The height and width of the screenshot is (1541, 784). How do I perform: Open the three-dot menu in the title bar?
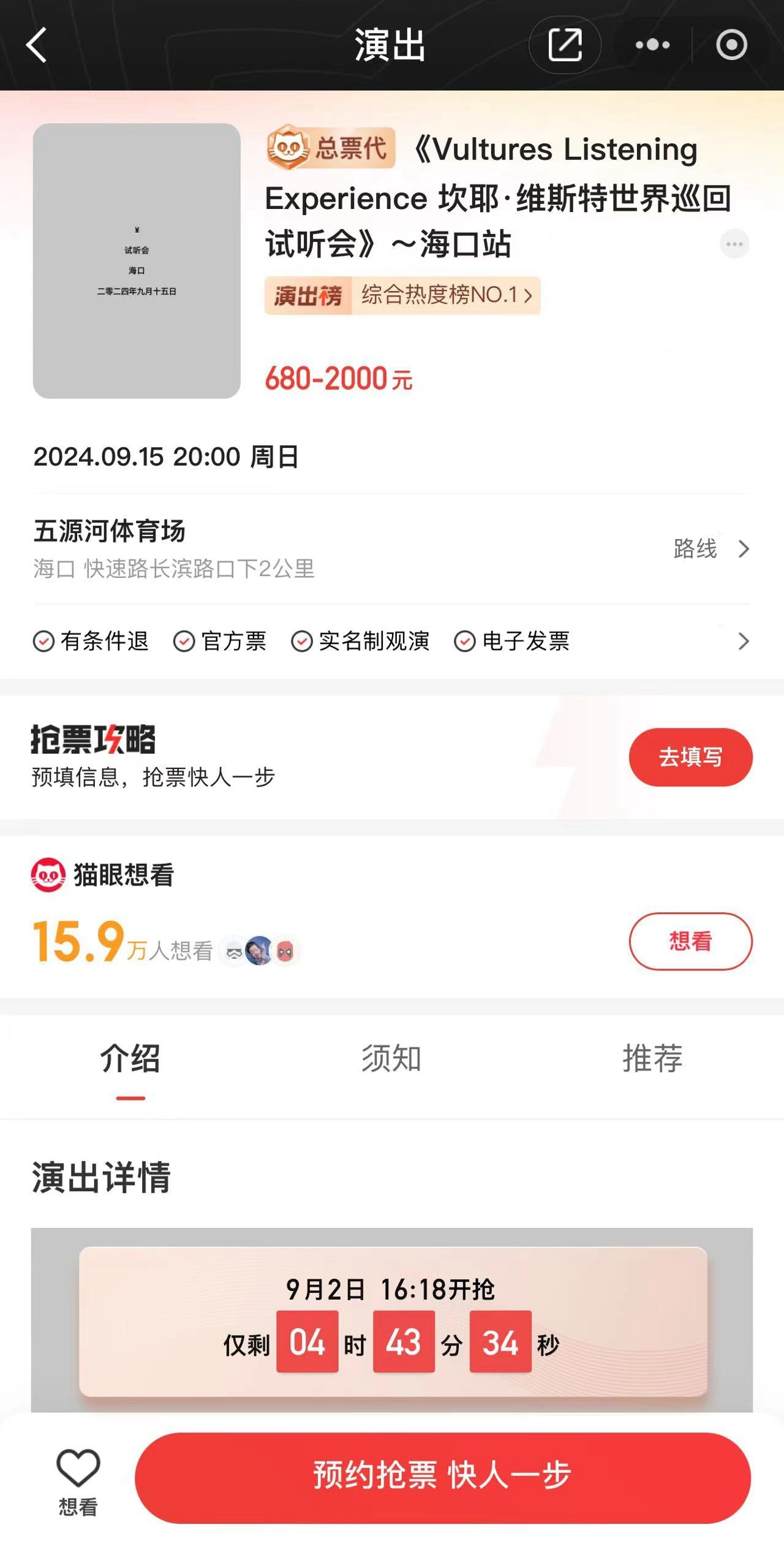click(652, 45)
